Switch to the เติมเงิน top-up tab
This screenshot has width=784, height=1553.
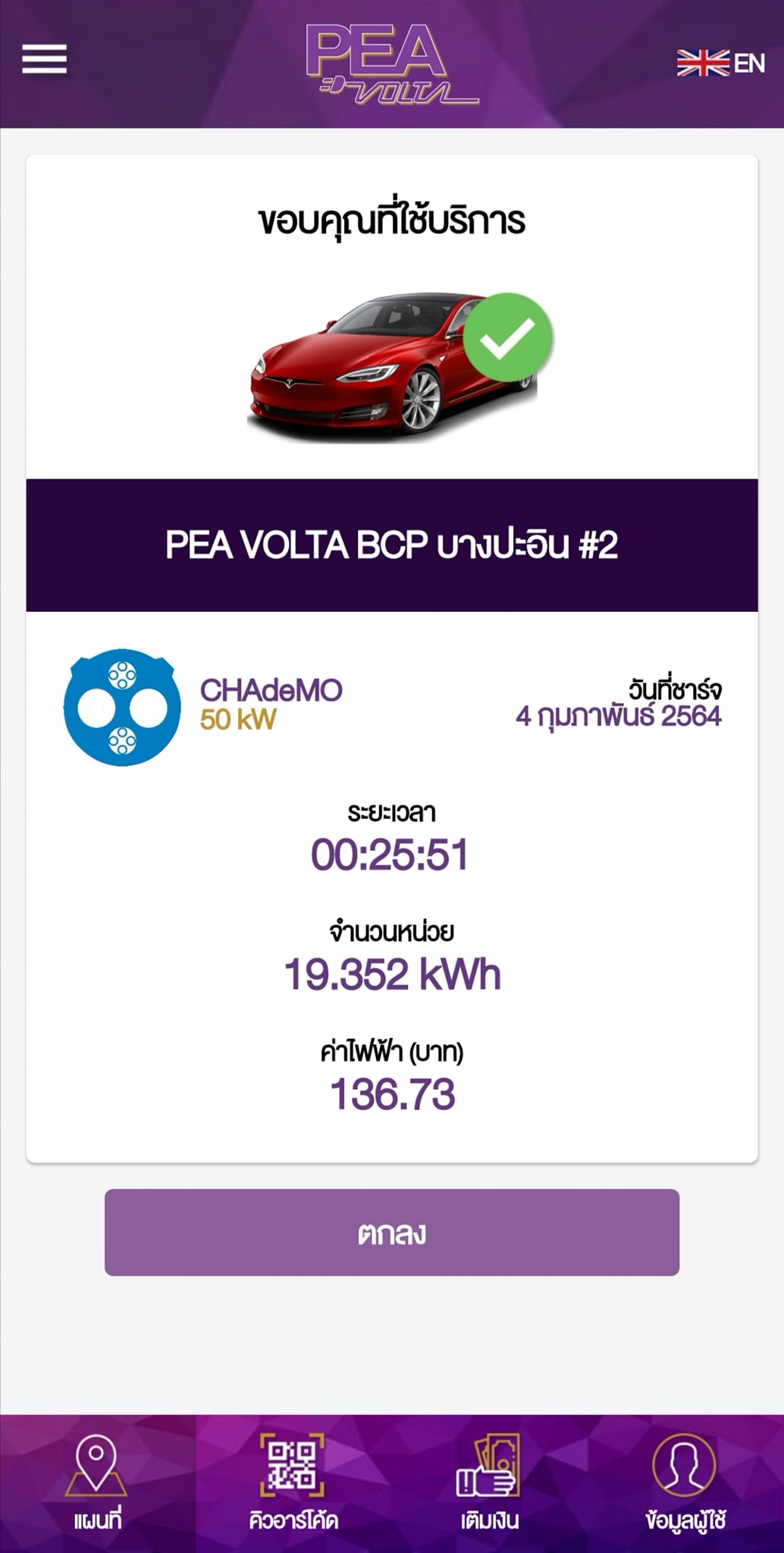coord(489,1482)
